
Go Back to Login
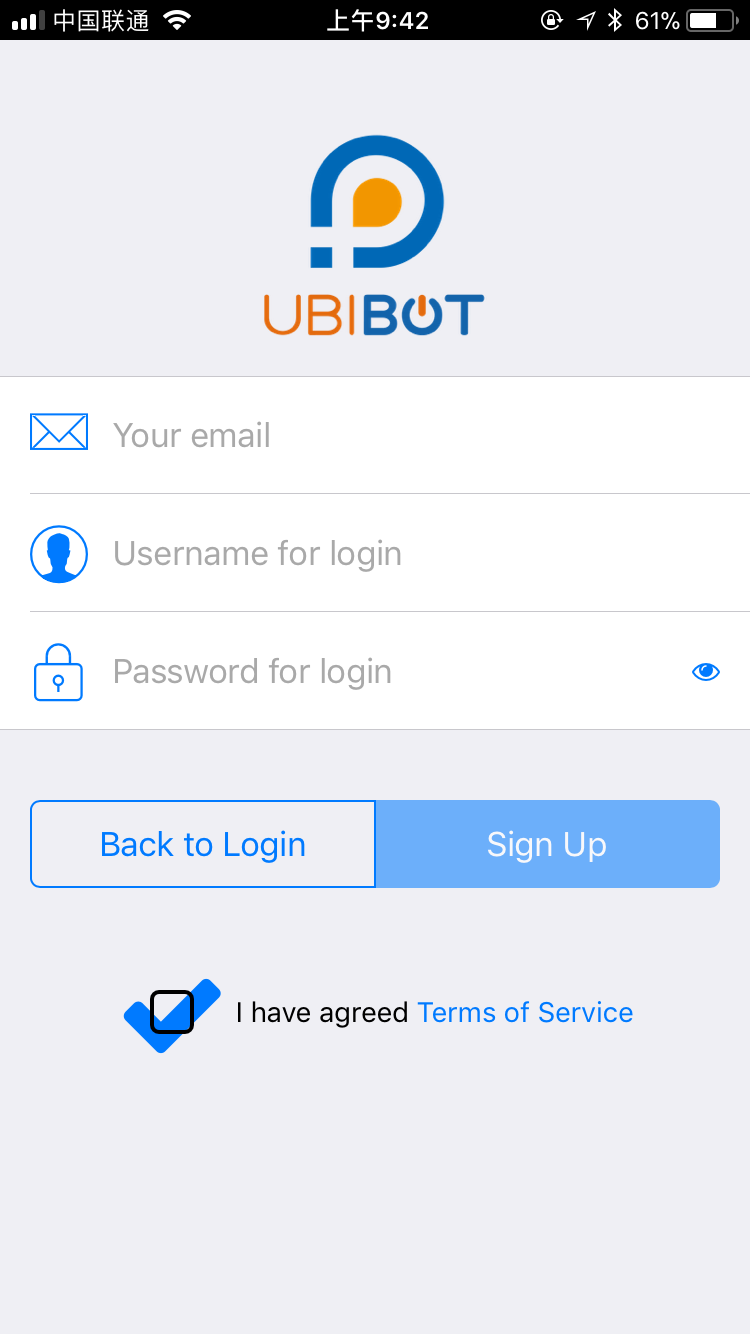click(x=203, y=844)
